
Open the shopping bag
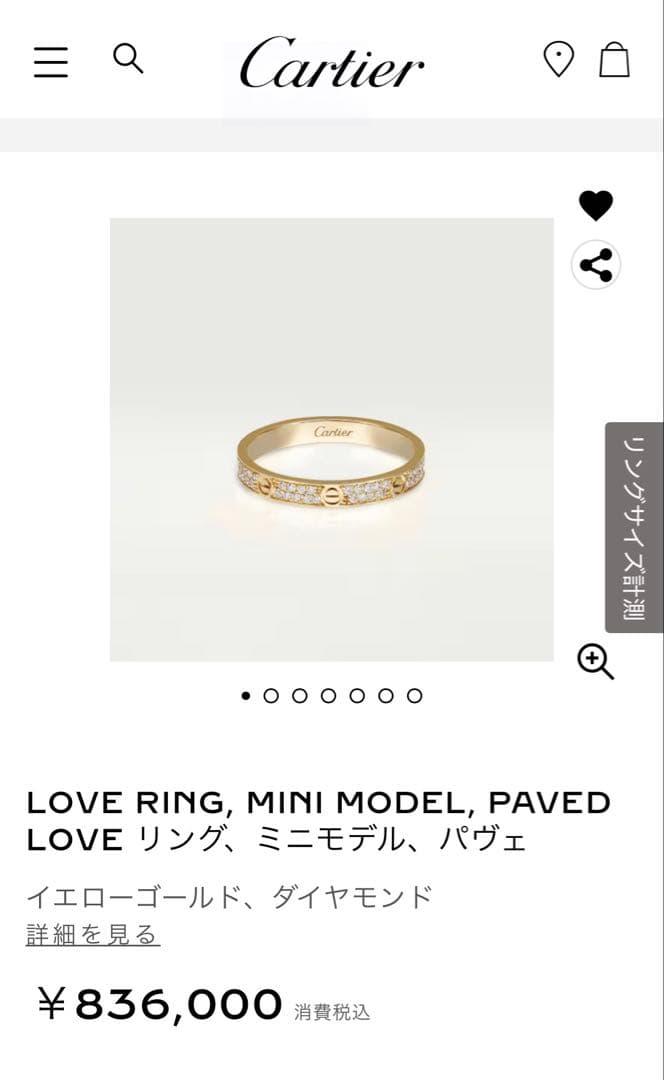coord(614,60)
